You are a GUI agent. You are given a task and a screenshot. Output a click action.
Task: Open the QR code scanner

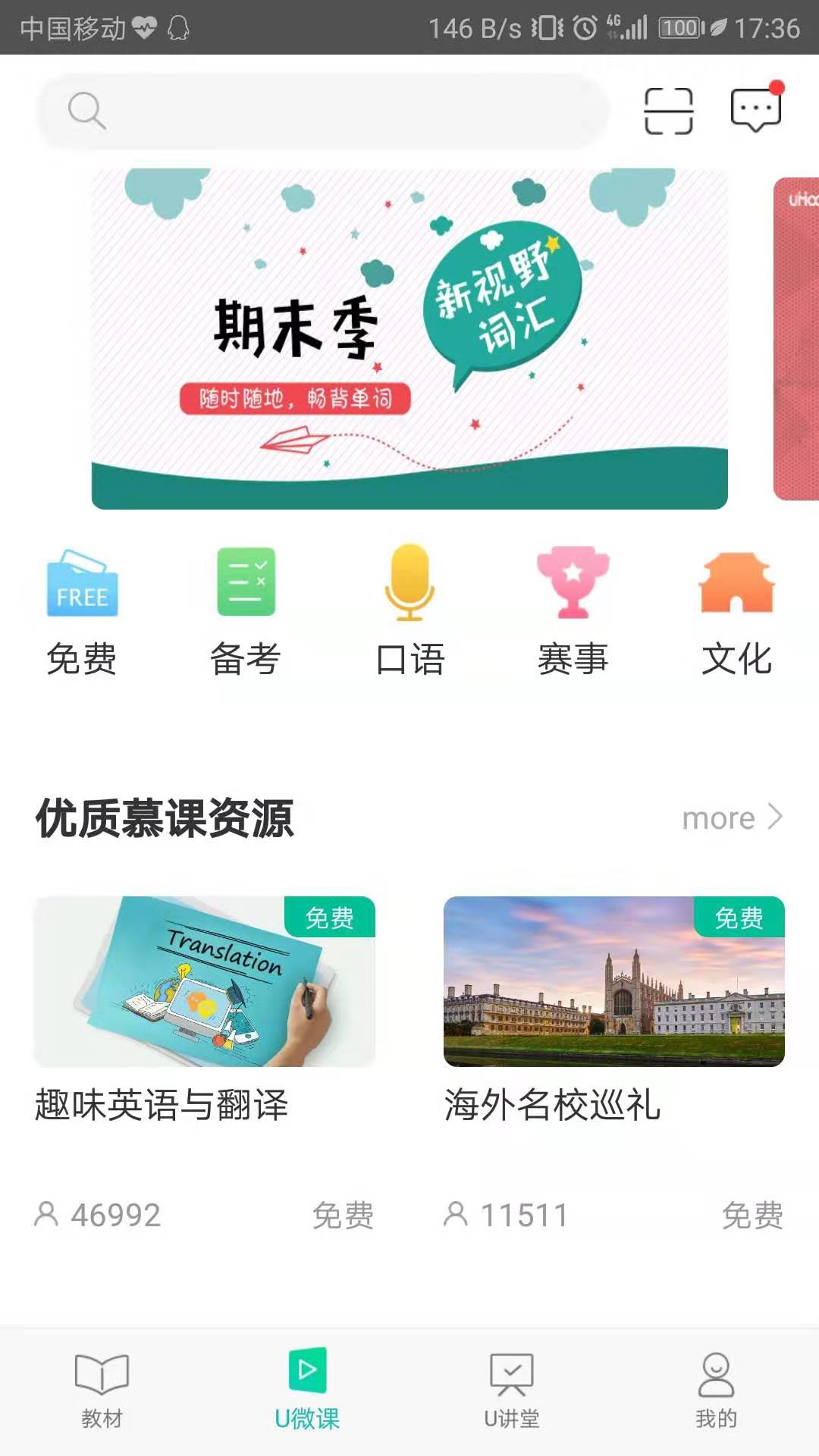coord(668,111)
